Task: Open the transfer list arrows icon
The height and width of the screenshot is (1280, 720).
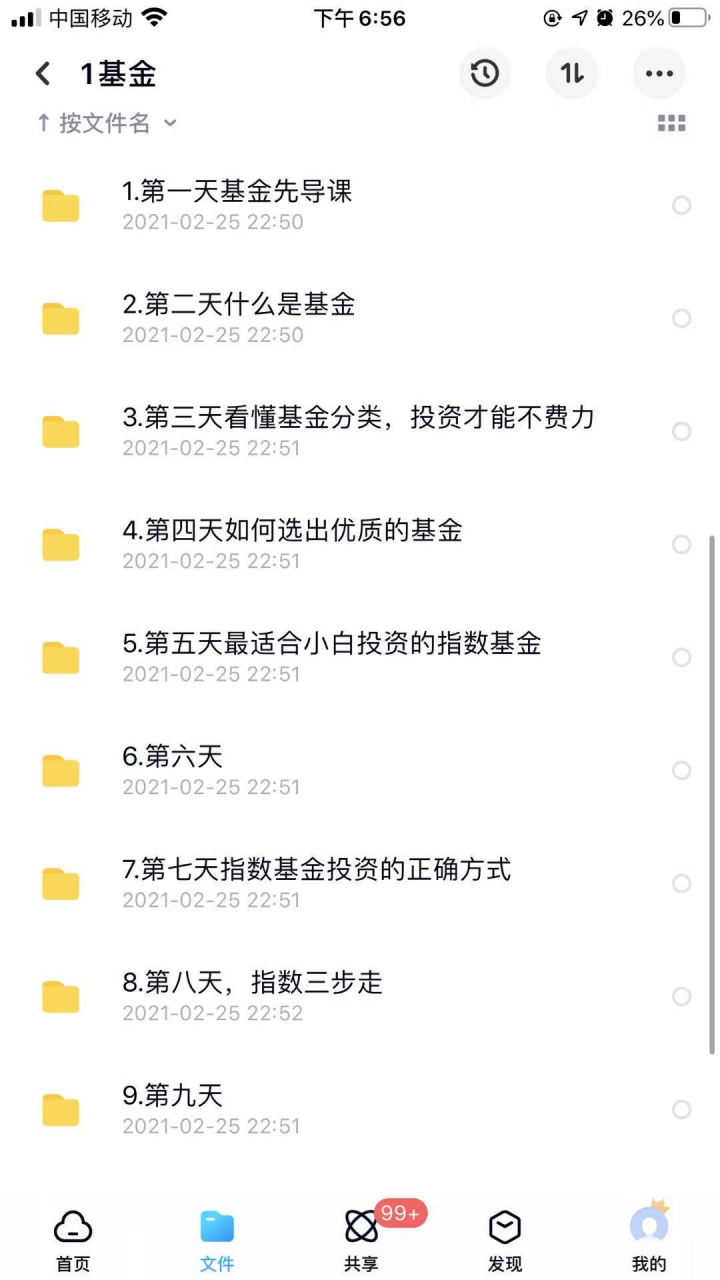Action: [x=572, y=73]
